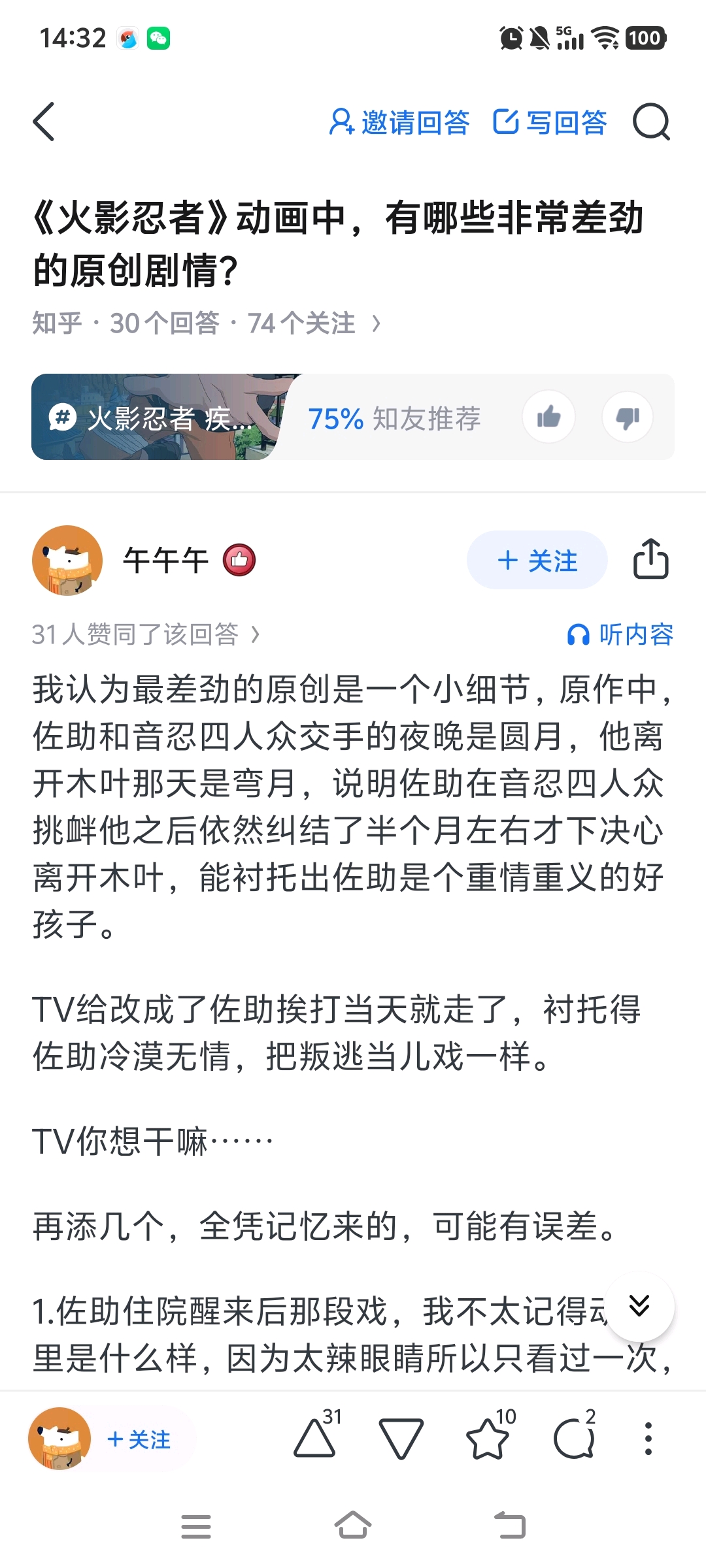Screen dimensions: 706x1568
Task: Go back using the top-left arrow
Action: [44, 122]
